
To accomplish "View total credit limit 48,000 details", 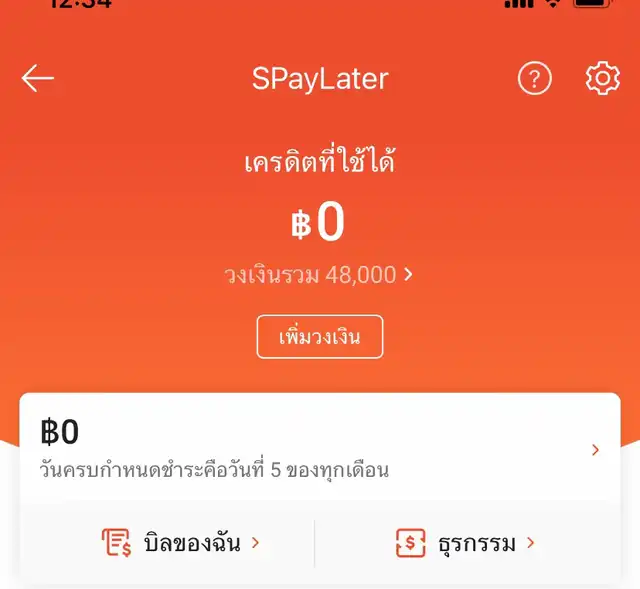I will [319, 274].
